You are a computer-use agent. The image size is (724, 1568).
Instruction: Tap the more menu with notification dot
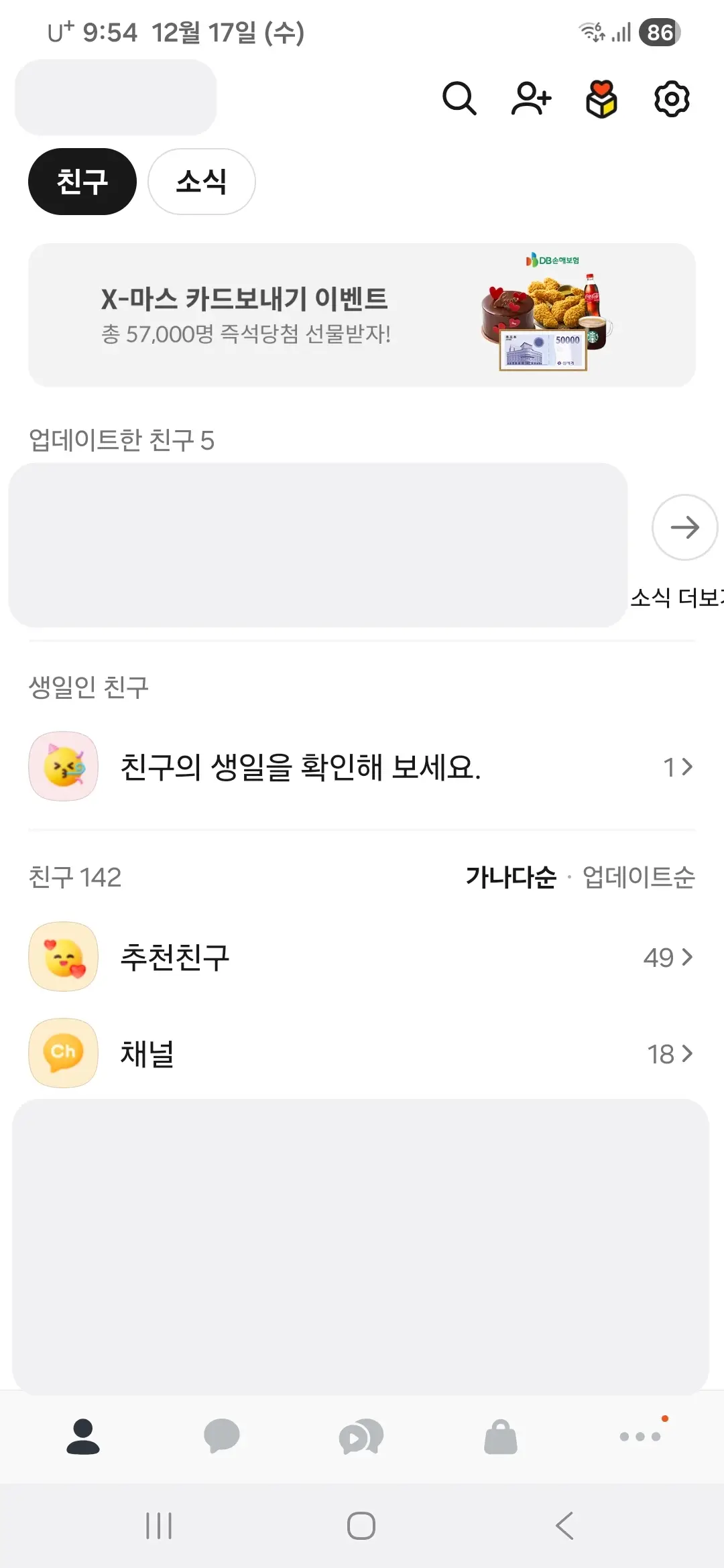pyautogui.click(x=641, y=1437)
